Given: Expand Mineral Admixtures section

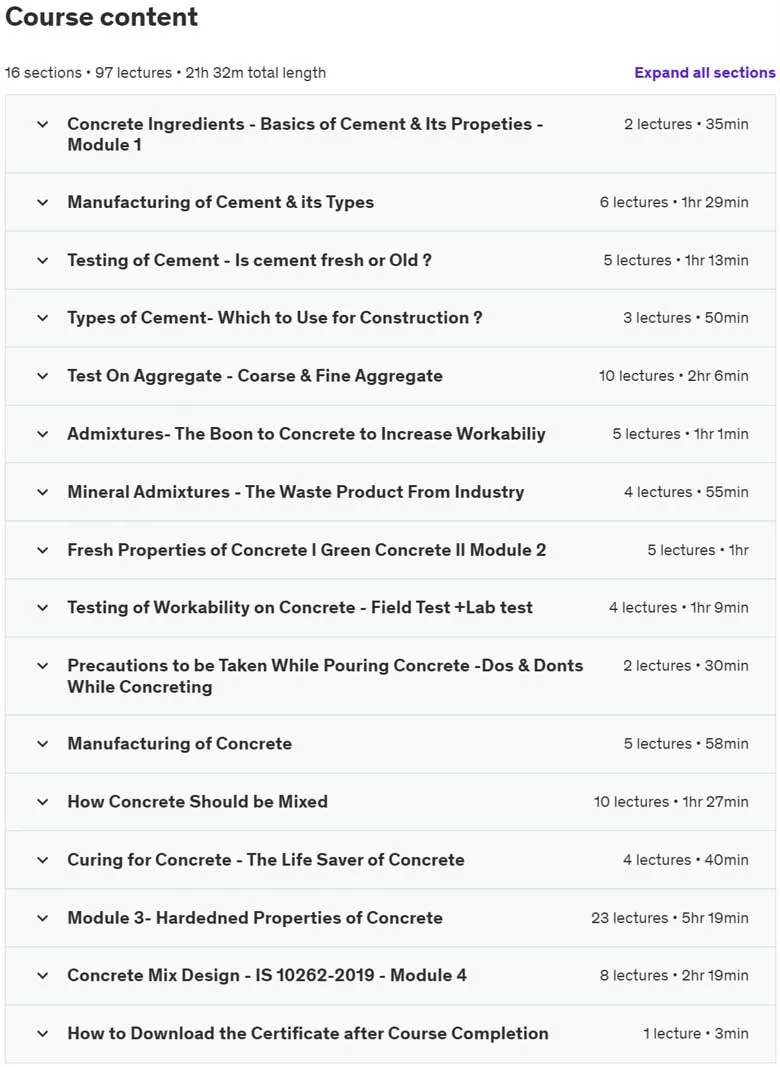Looking at the screenshot, I should (x=390, y=491).
